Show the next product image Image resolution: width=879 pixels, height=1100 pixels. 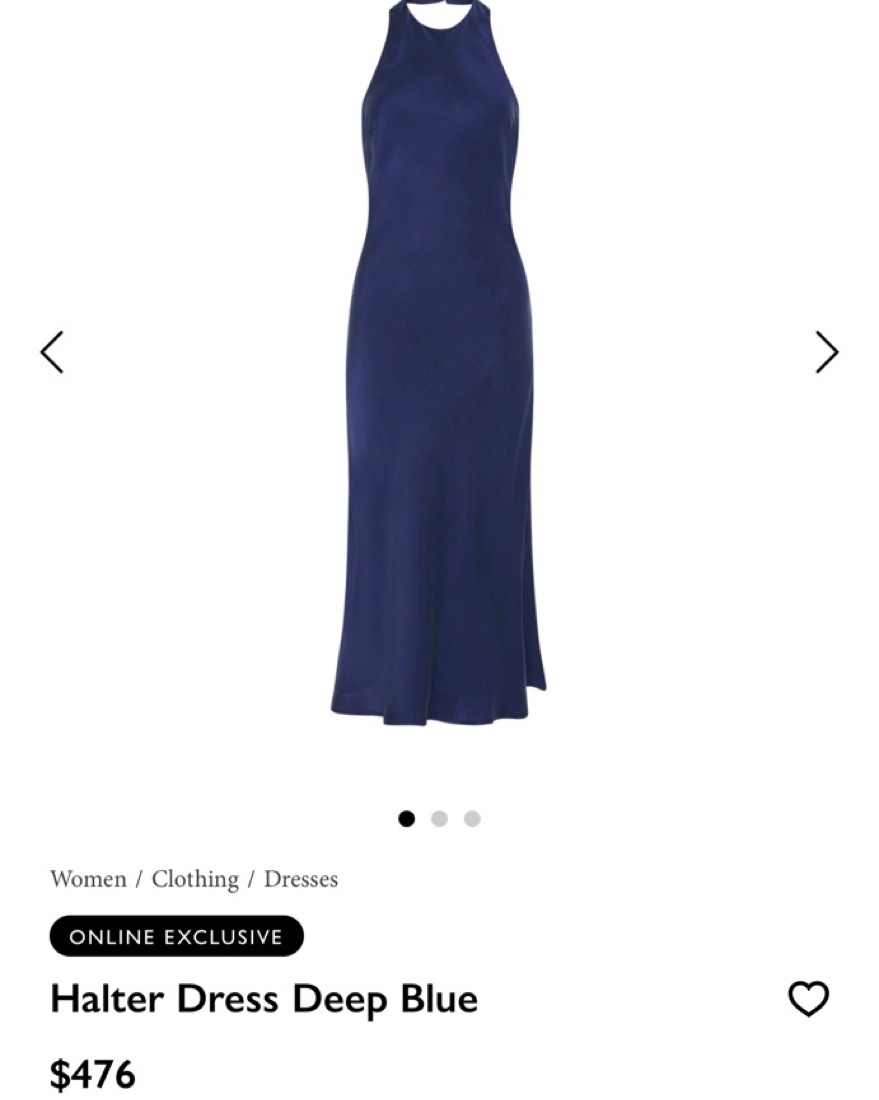pos(826,352)
